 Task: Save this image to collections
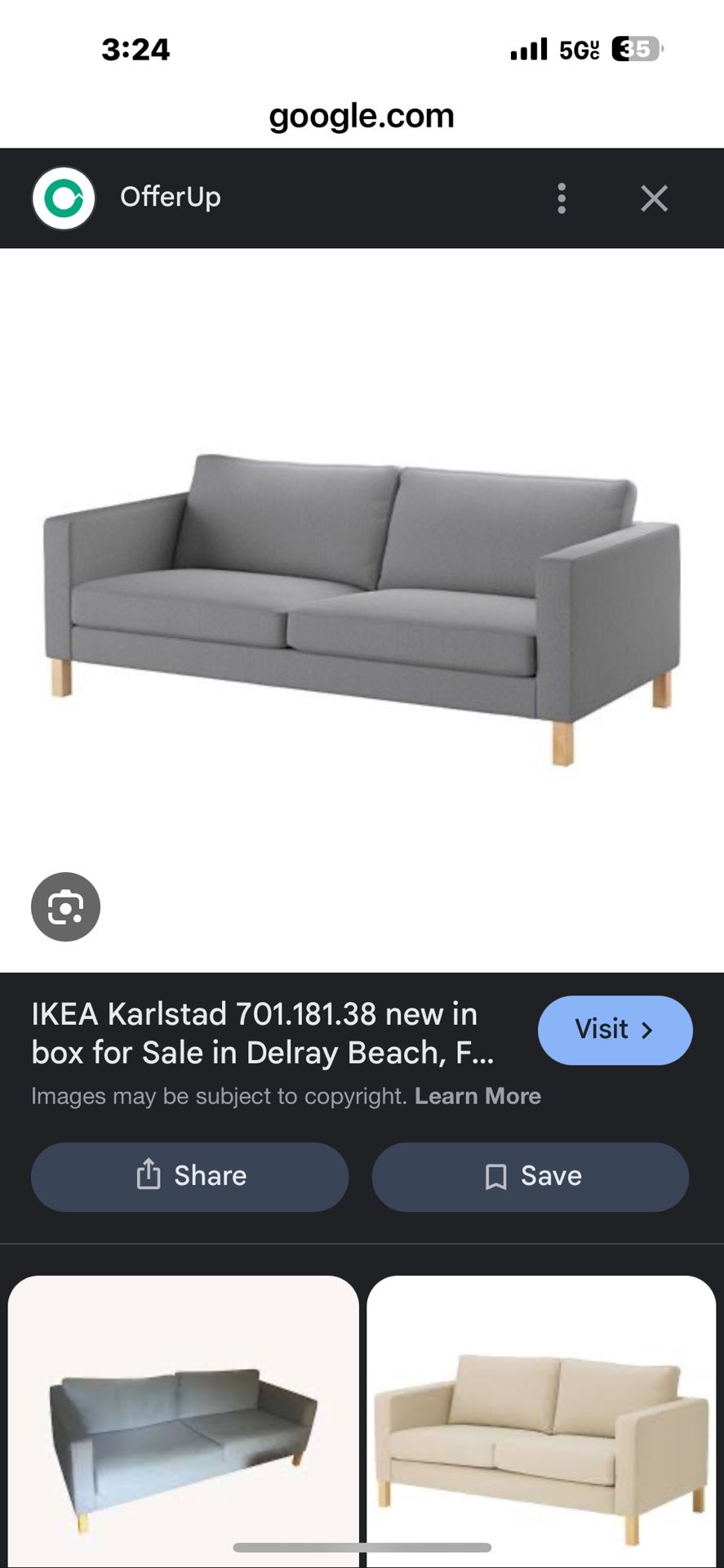(531, 1176)
